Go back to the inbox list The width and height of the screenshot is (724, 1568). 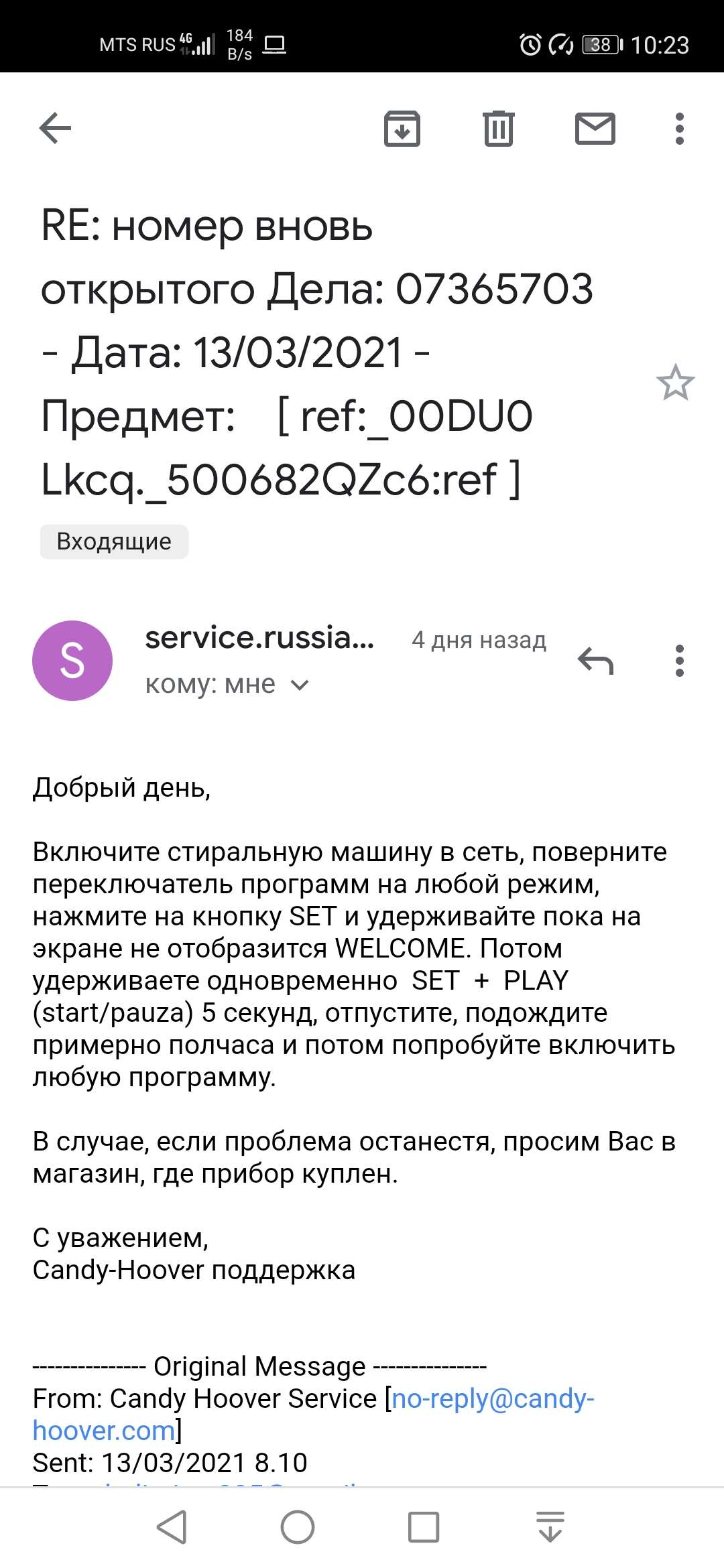tap(55, 128)
